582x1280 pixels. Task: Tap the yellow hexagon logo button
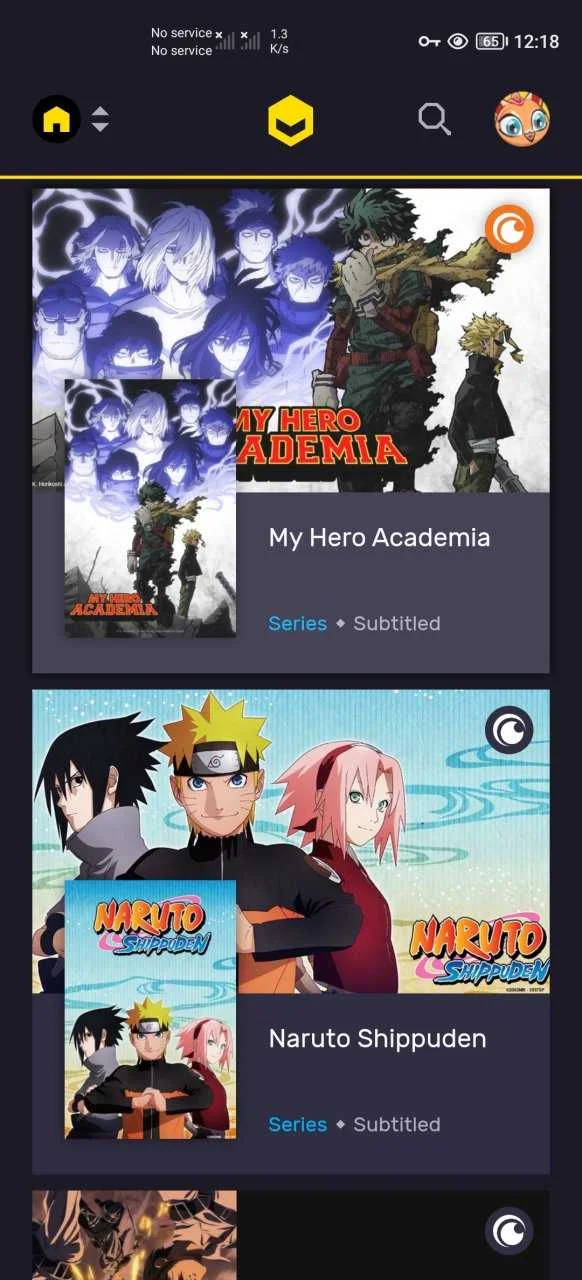pos(291,121)
